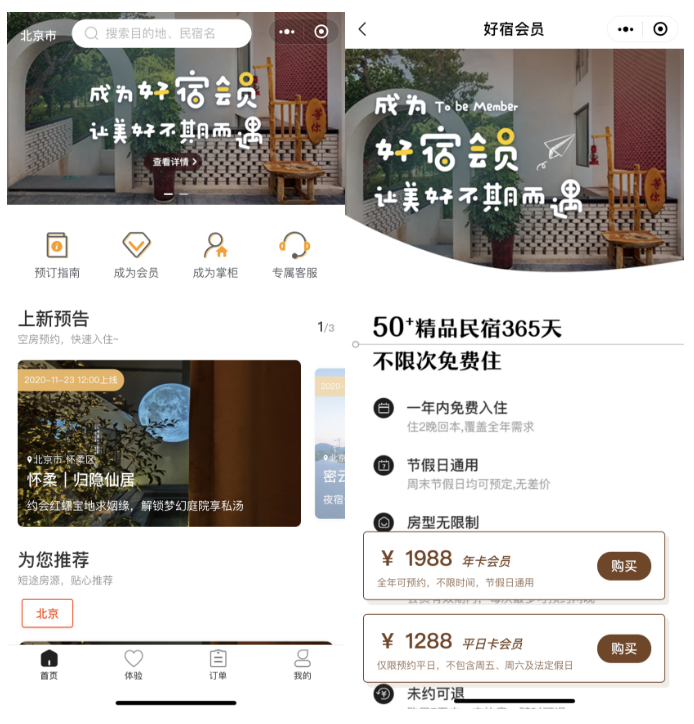Viewport: 694px width, 724px height.
Task: Contact 专属客服 customer service
Action: coord(294,254)
